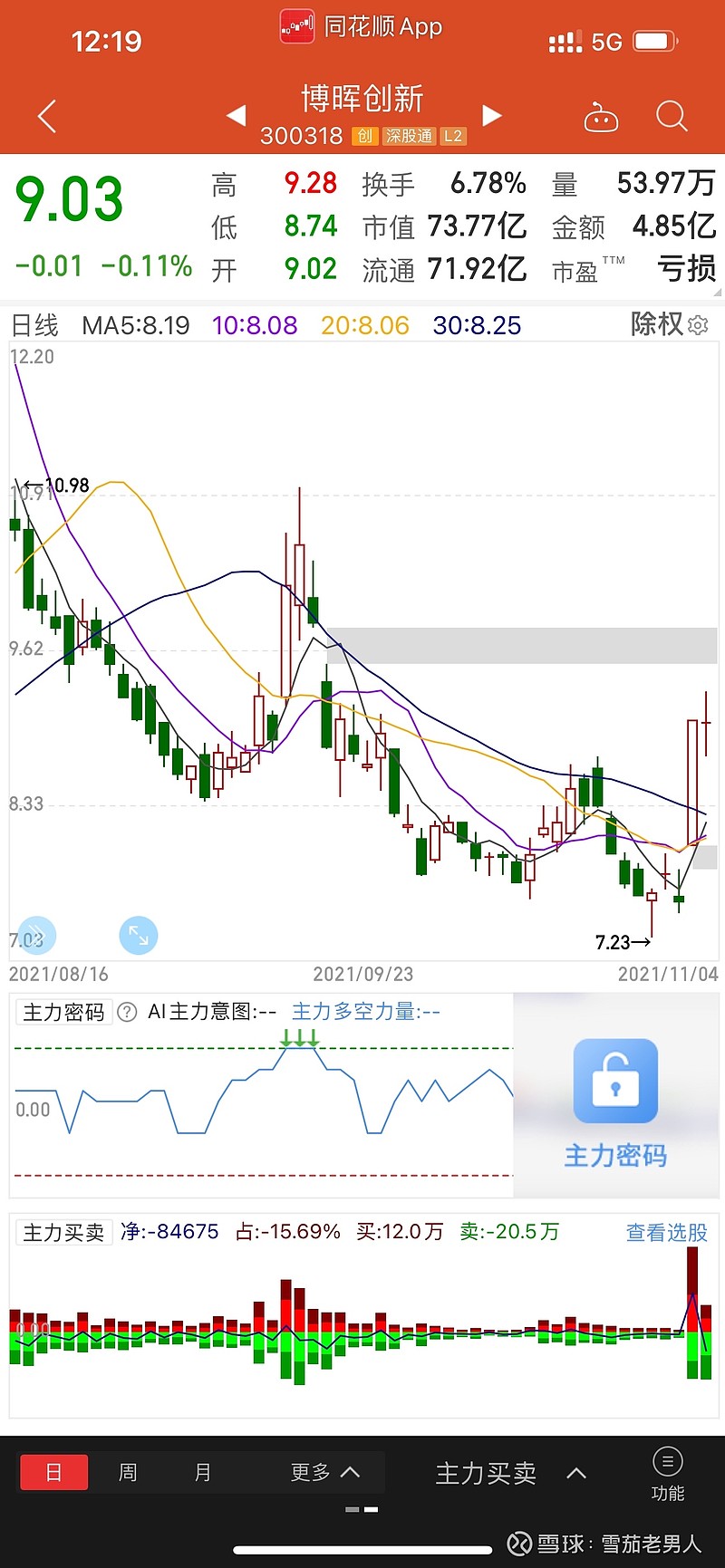Switch to the previous stock arrow

pos(236,116)
